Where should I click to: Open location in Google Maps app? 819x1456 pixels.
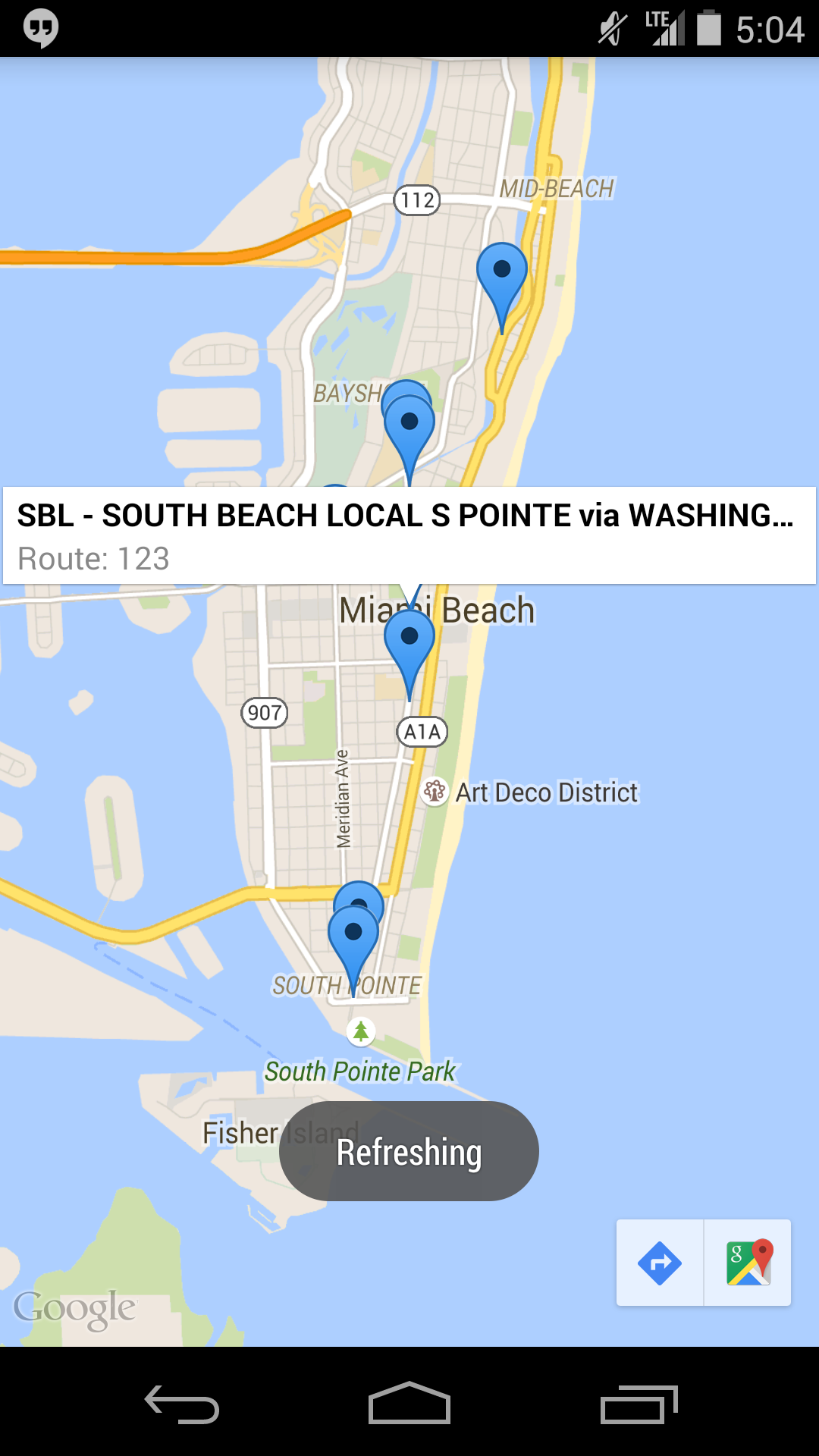pyautogui.click(x=748, y=1263)
